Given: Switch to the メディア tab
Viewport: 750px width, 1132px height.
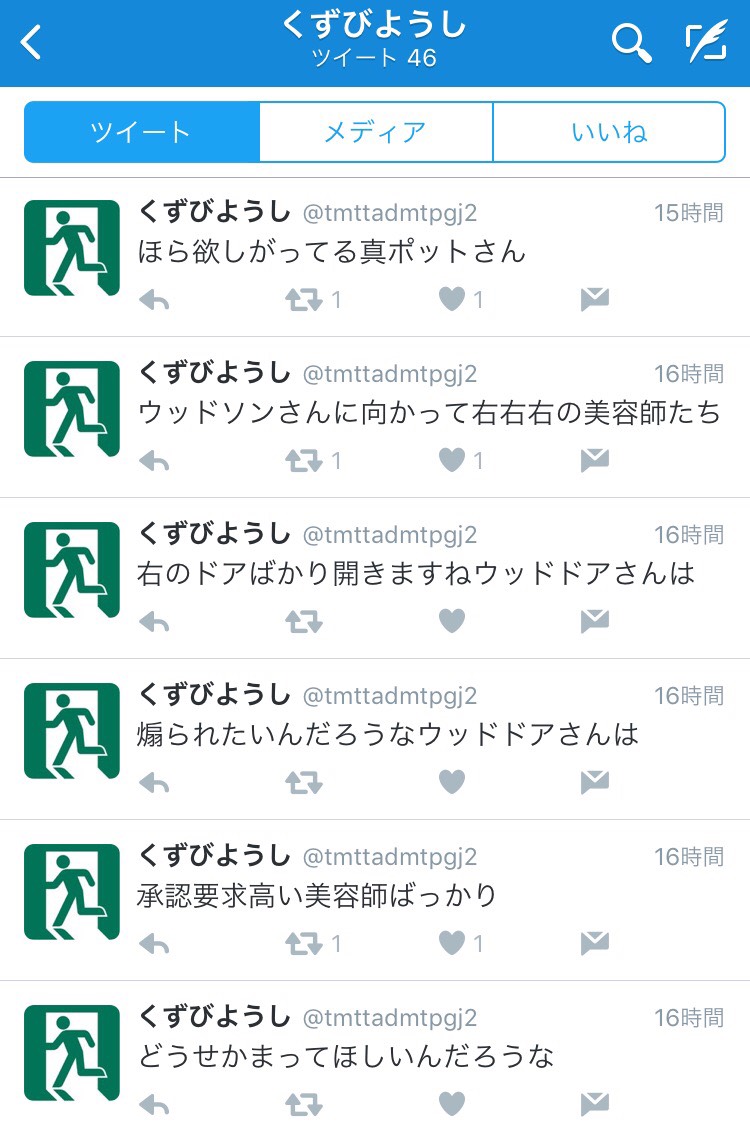Looking at the screenshot, I should (375, 132).
